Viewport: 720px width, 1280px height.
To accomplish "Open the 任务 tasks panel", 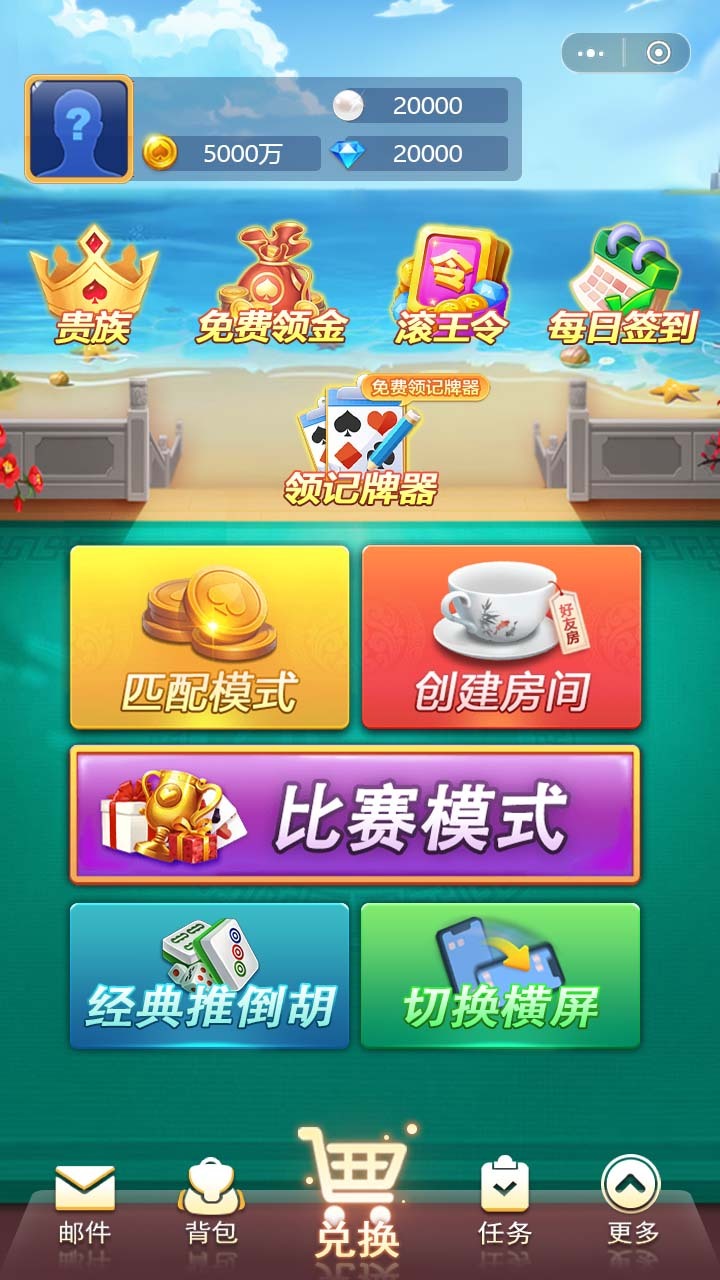I will click(504, 1205).
